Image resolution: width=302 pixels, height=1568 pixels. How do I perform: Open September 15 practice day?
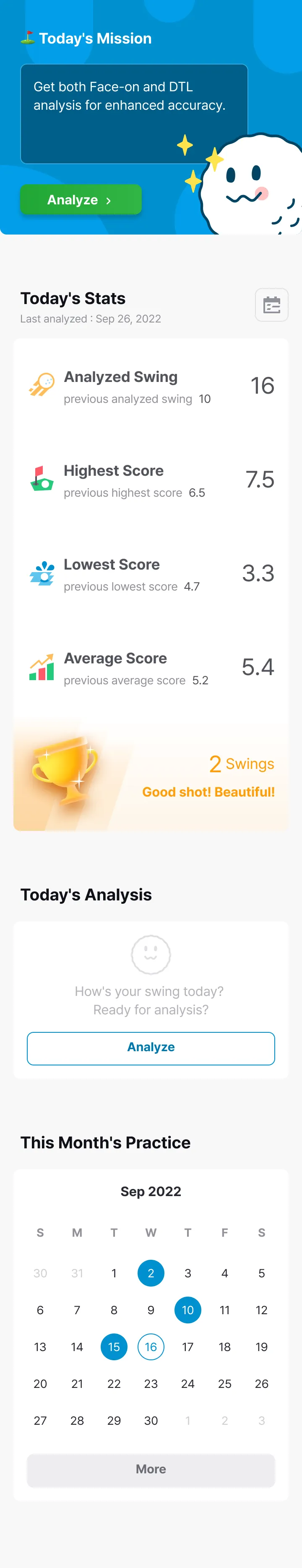tap(114, 1347)
